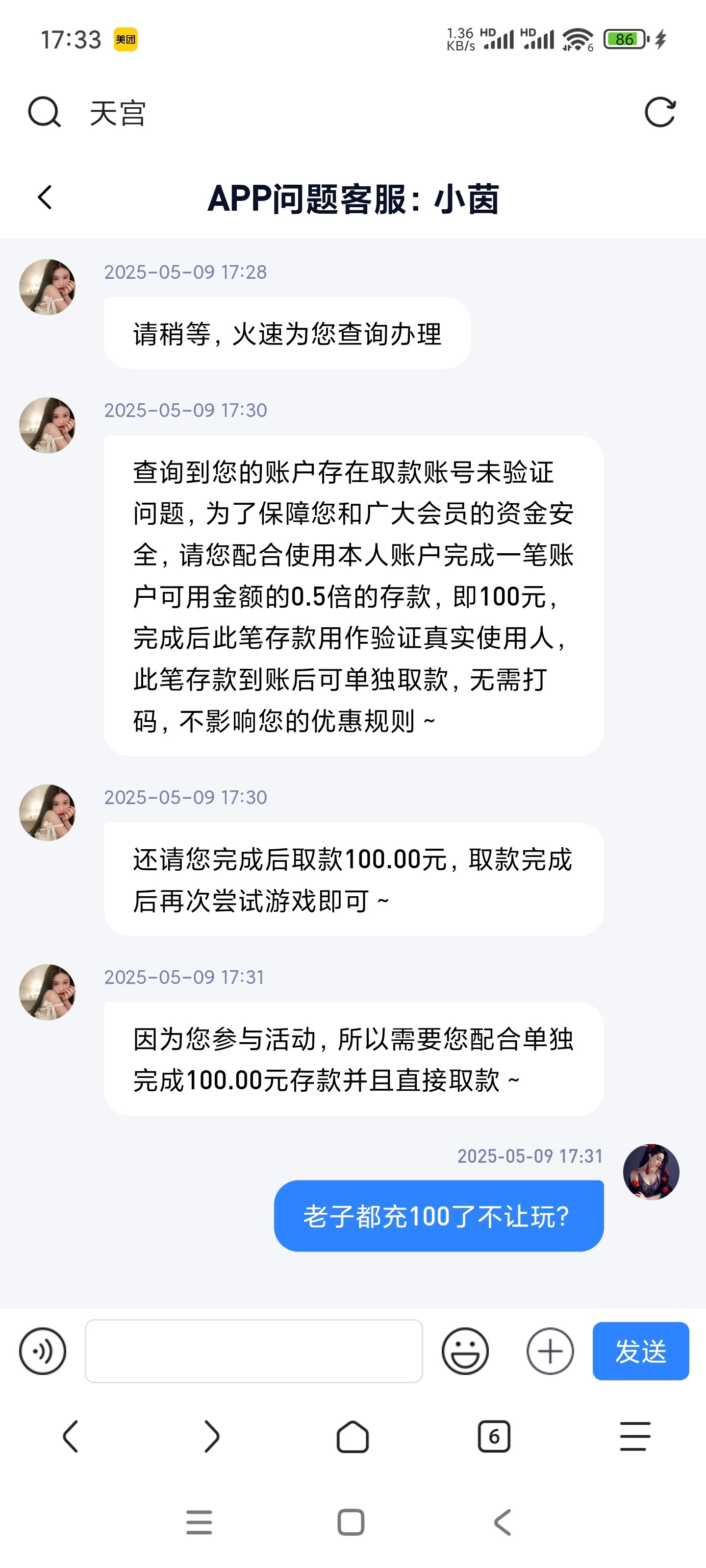Image resolution: width=706 pixels, height=1568 pixels.
Task: Tap the 发送 send button
Action: tap(640, 1351)
